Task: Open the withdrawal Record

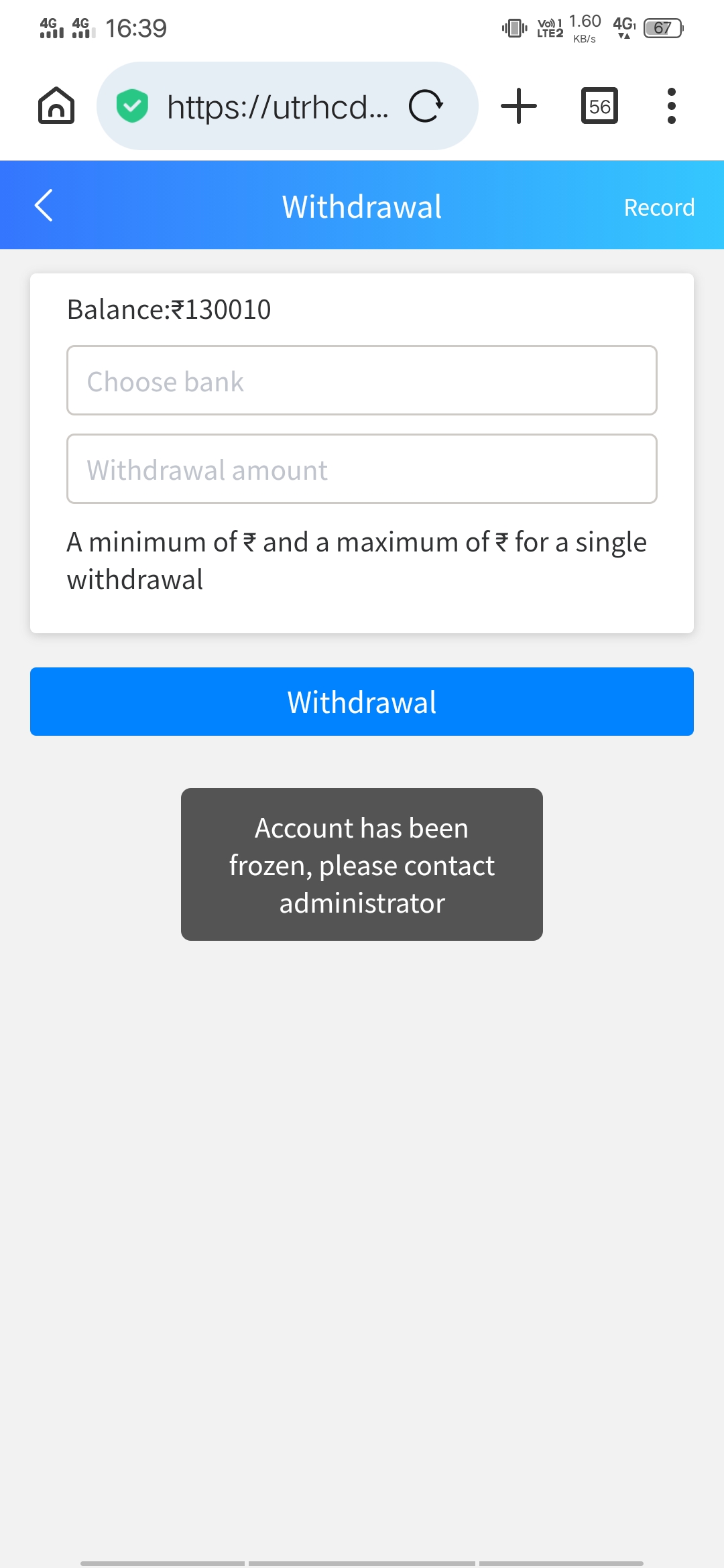Action: (x=658, y=208)
